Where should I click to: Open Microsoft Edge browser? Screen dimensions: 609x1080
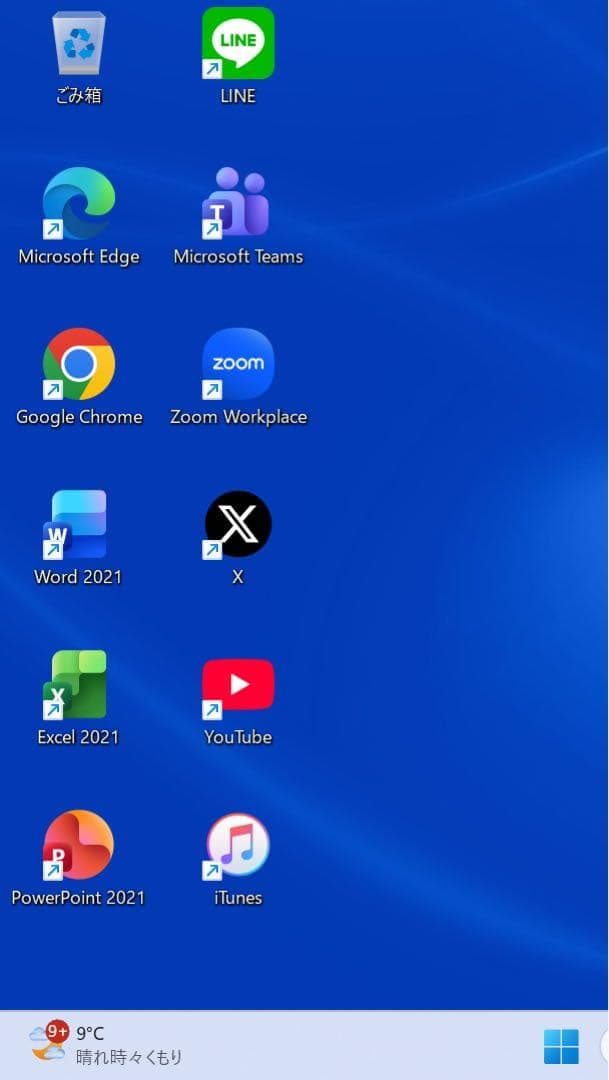click(78, 204)
